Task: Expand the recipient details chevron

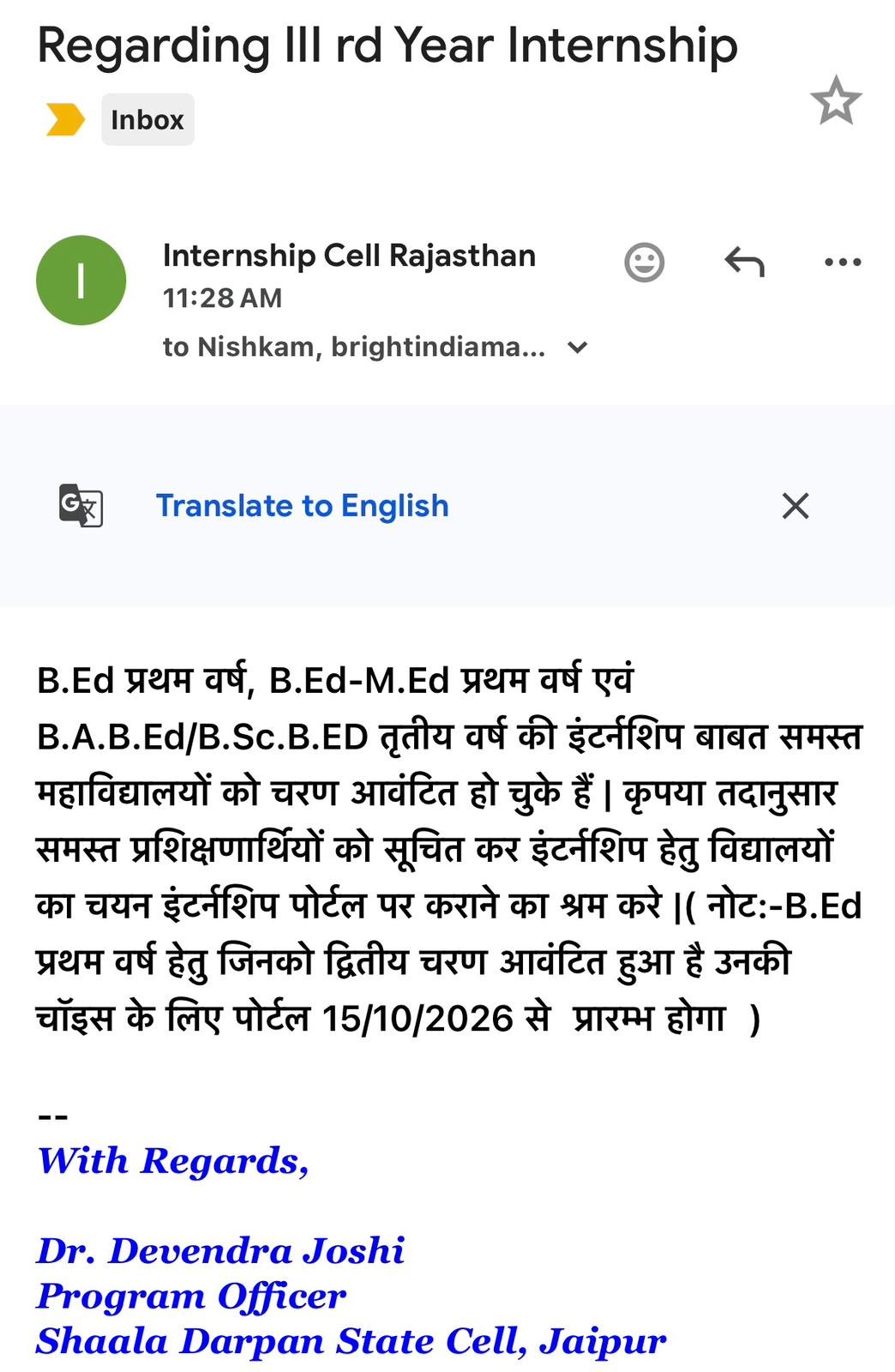Action: coord(578,347)
